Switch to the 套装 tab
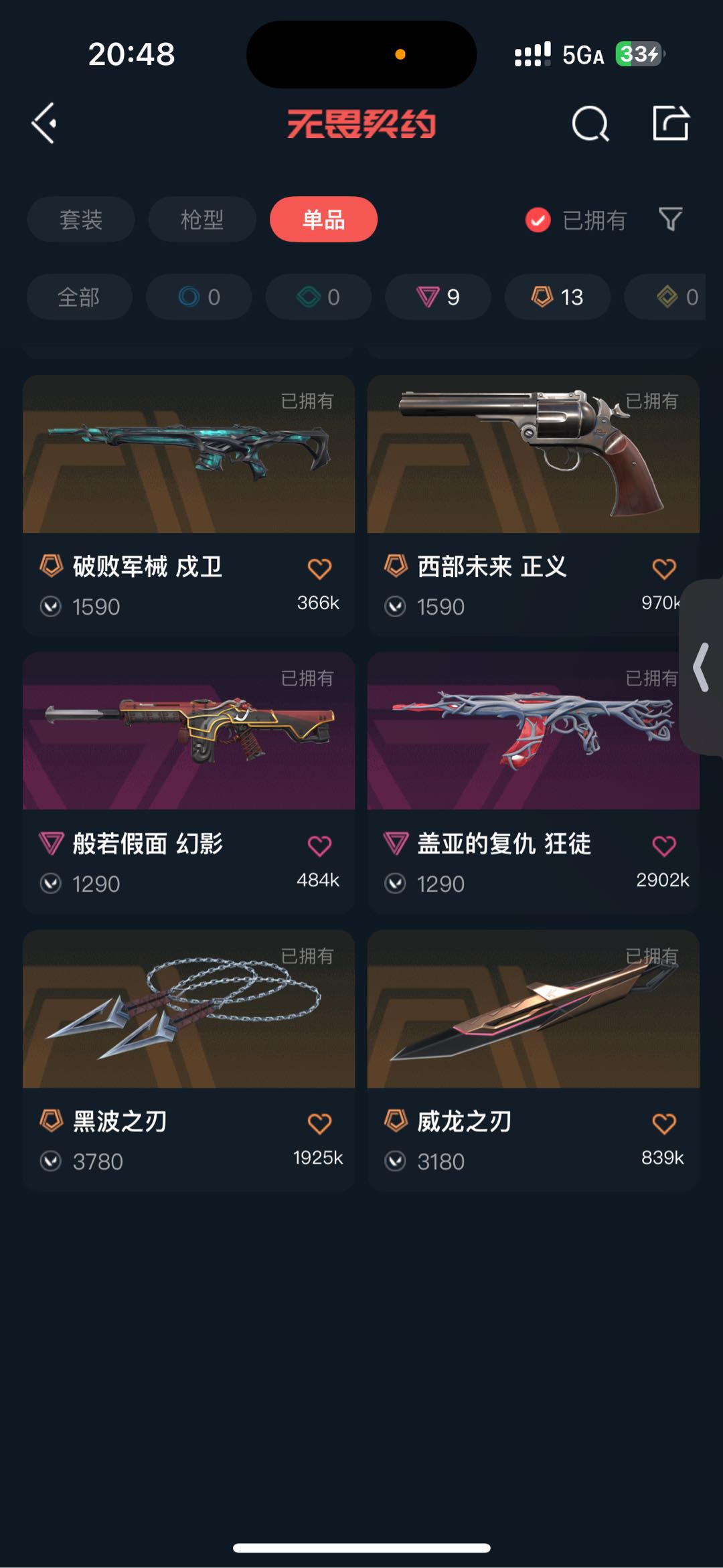 [81, 220]
